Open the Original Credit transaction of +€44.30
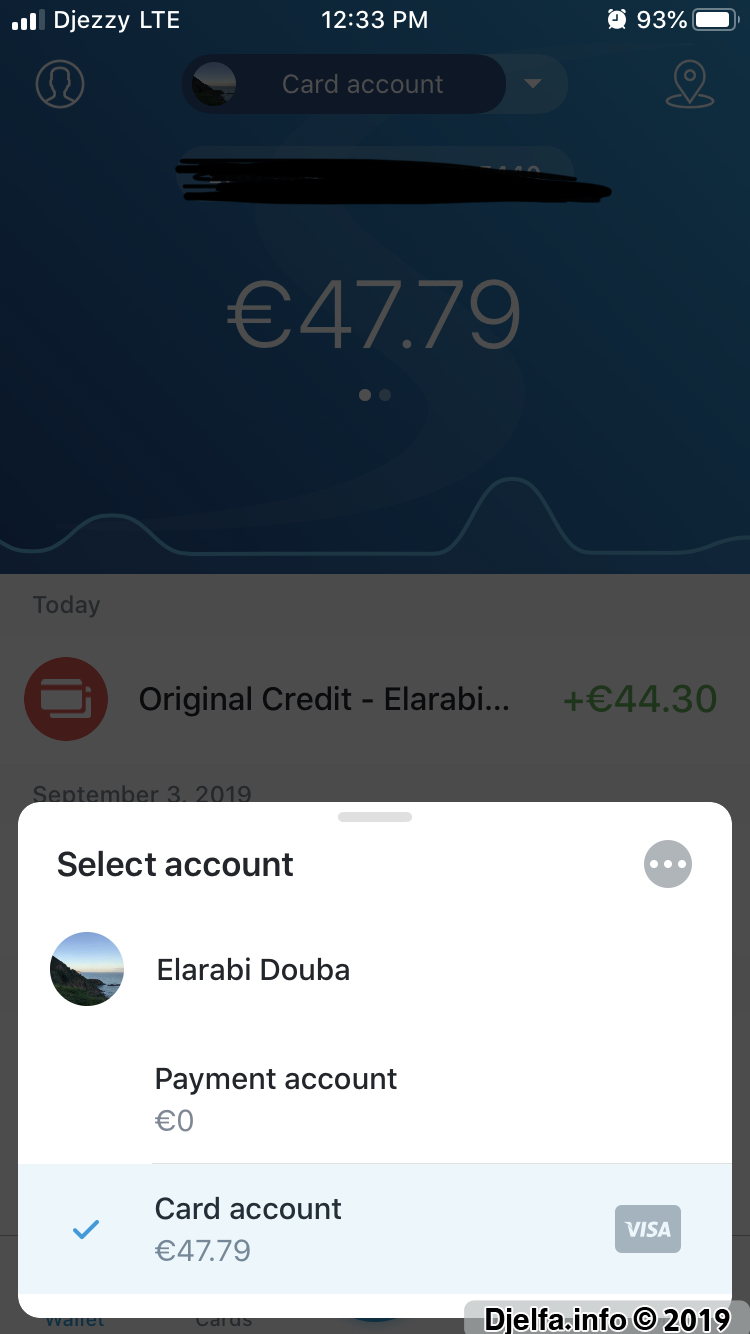This screenshot has height=1334, width=750. click(x=375, y=699)
